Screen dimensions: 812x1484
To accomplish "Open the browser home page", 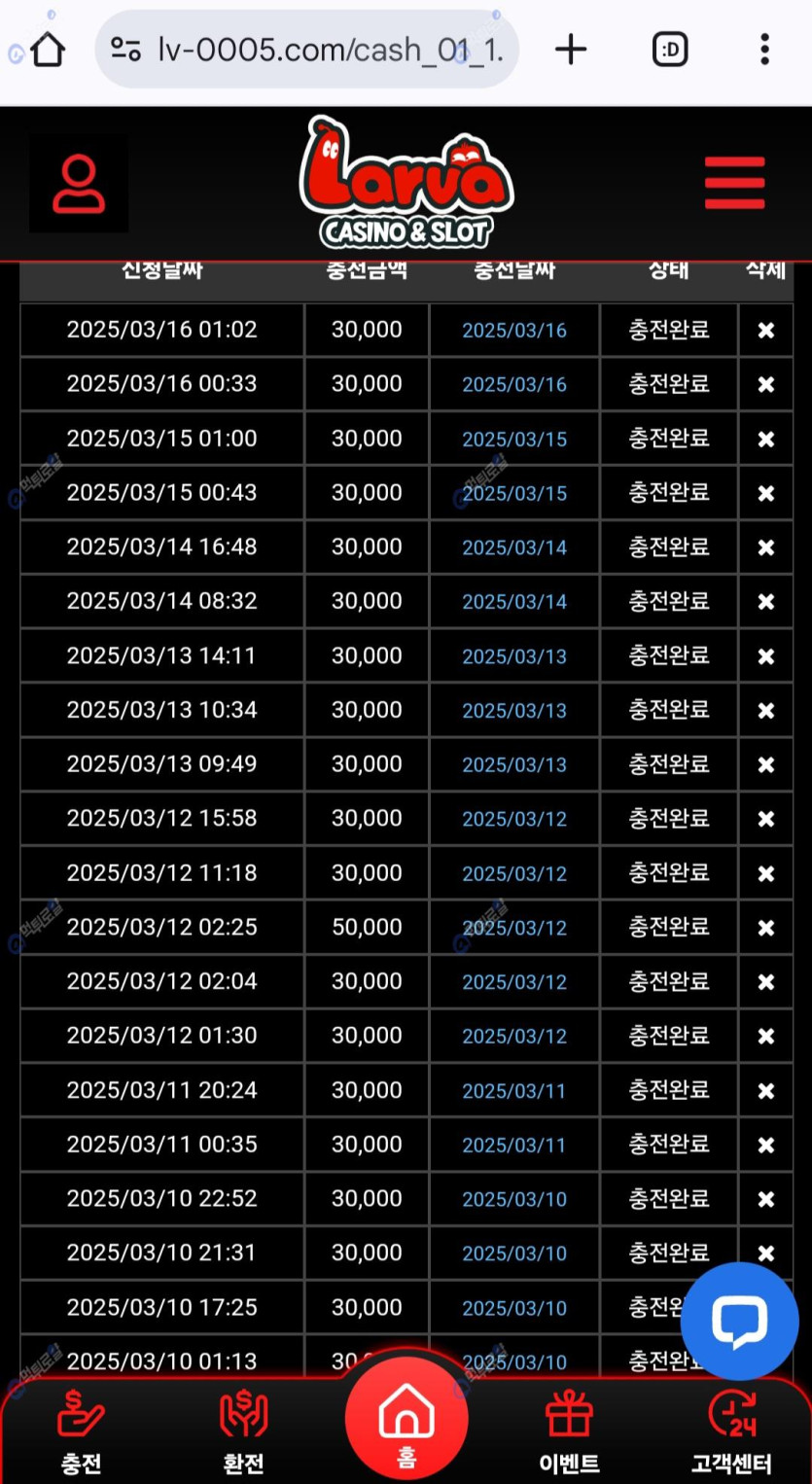I will (x=47, y=50).
